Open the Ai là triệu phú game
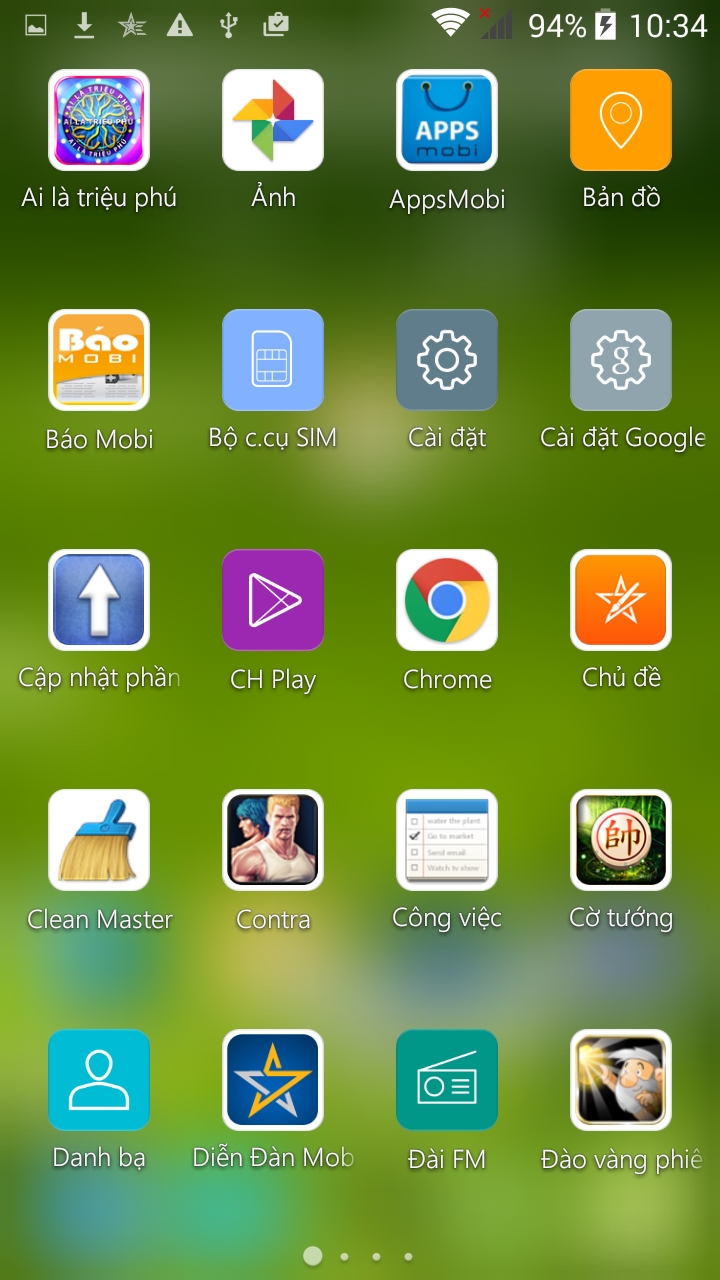The height and width of the screenshot is (1280, 720). click(x=99, y=120)
